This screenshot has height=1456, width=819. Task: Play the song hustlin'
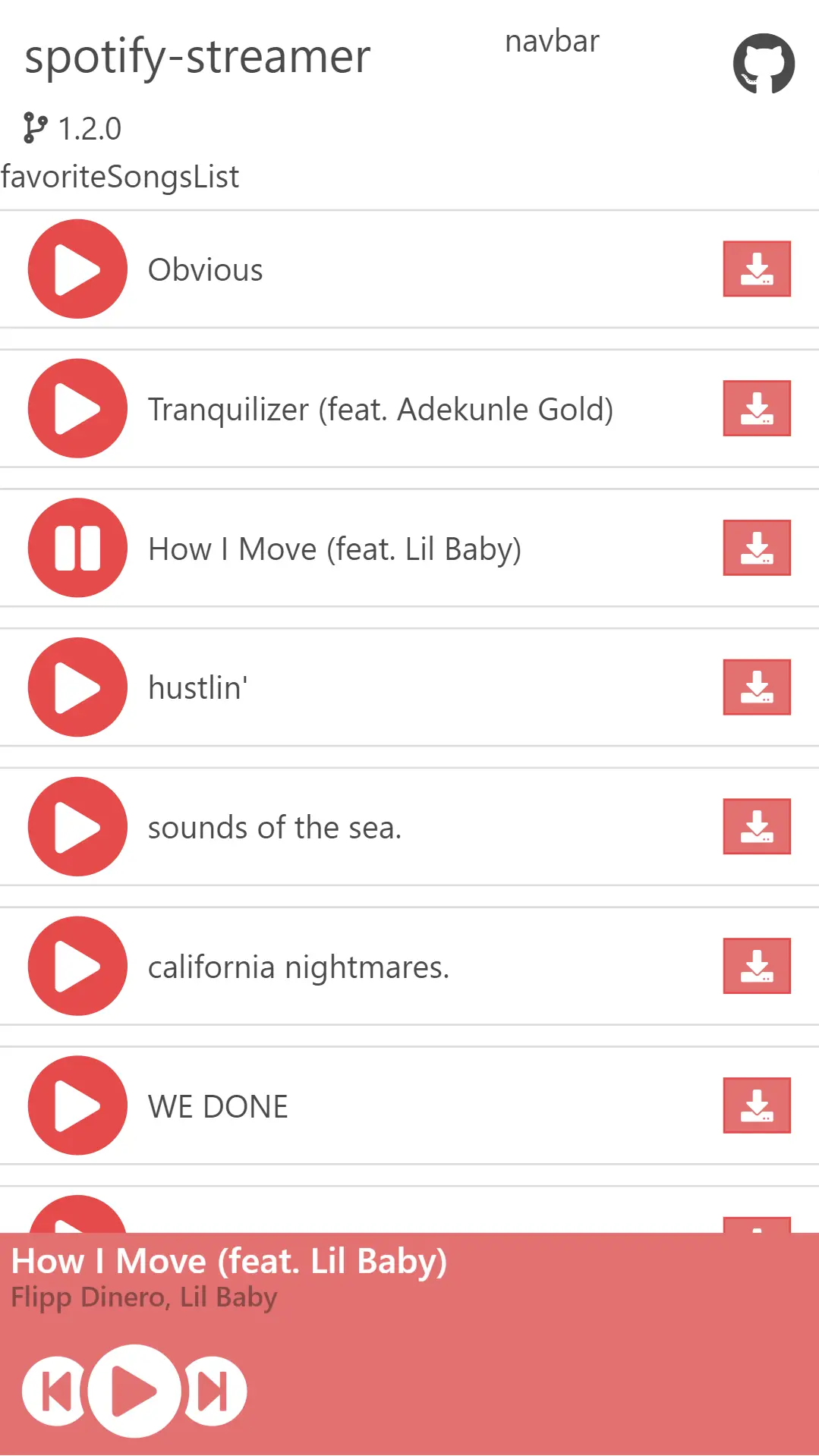77,687
